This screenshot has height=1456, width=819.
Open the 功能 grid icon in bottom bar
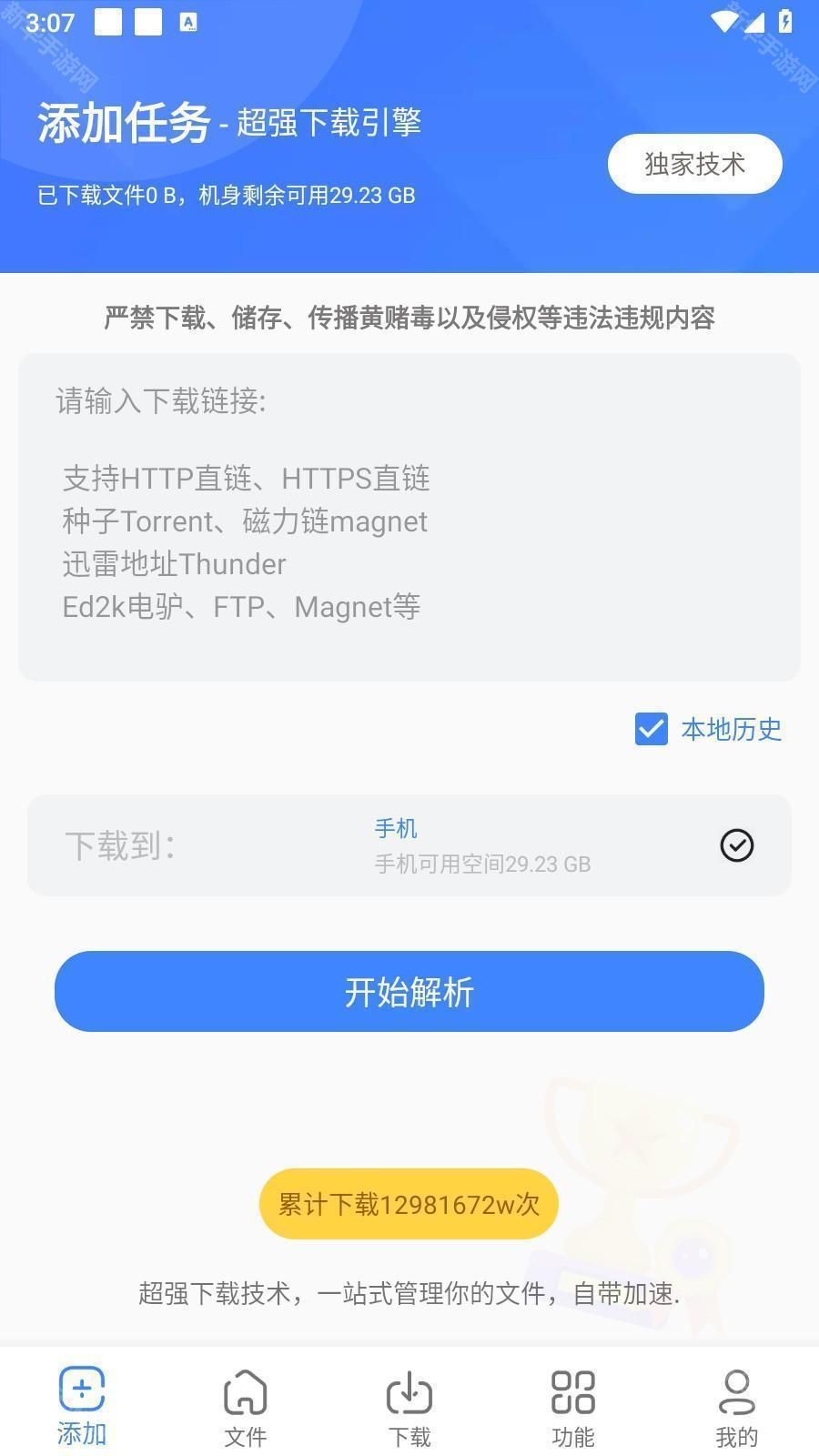point(572,1390)
